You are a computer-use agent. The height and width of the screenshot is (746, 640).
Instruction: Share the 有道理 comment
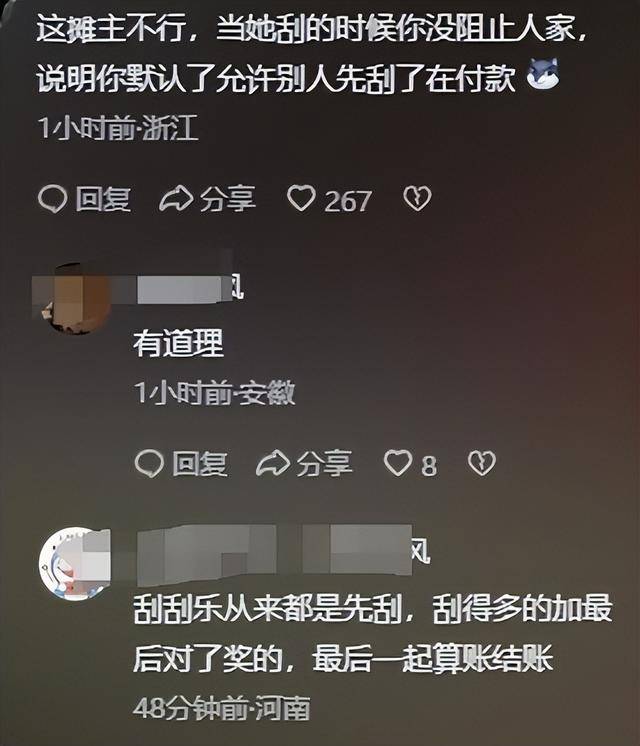coord(304,463)
